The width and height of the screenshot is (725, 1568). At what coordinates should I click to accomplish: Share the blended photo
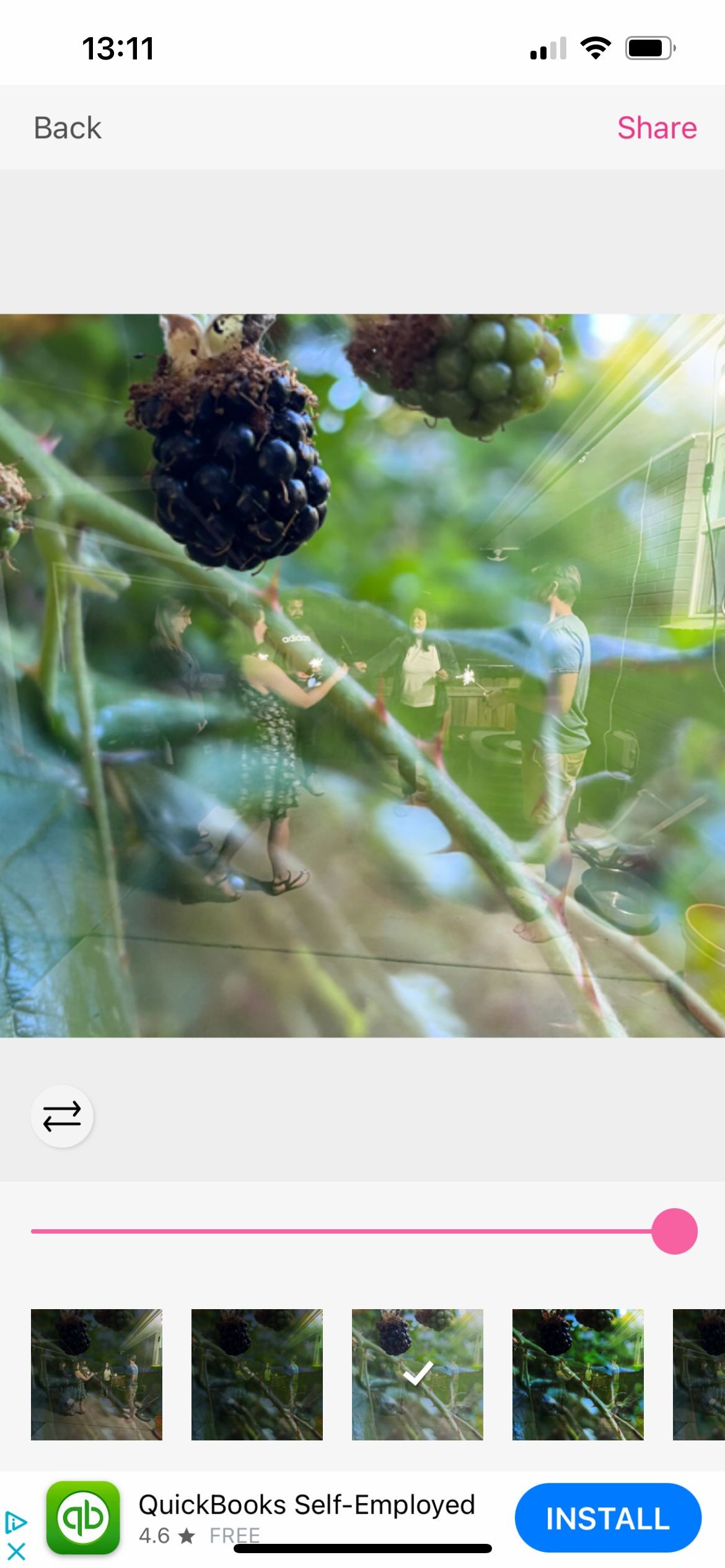tap(657, 128)
